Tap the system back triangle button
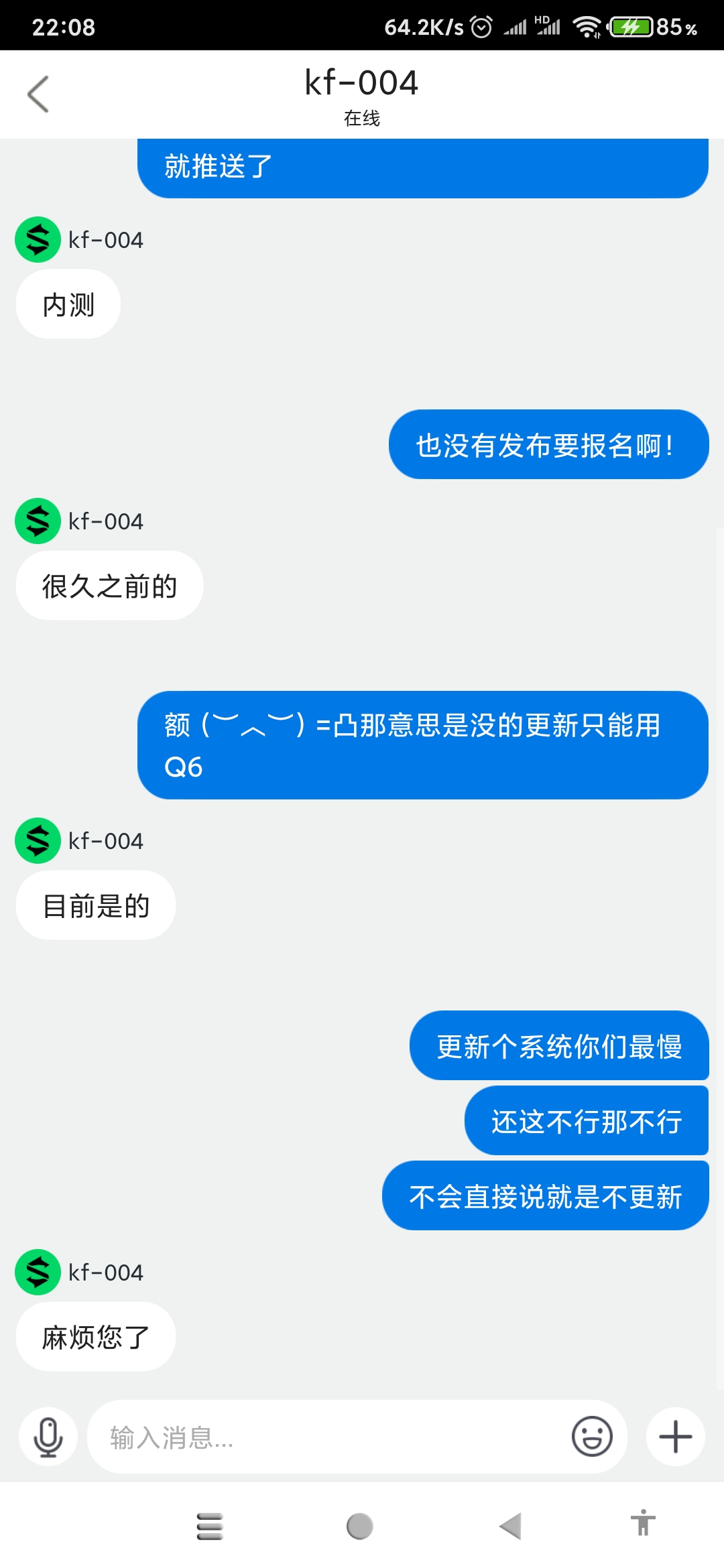The width and height of the screenshot is (724, 1568). pos(510,1526)
